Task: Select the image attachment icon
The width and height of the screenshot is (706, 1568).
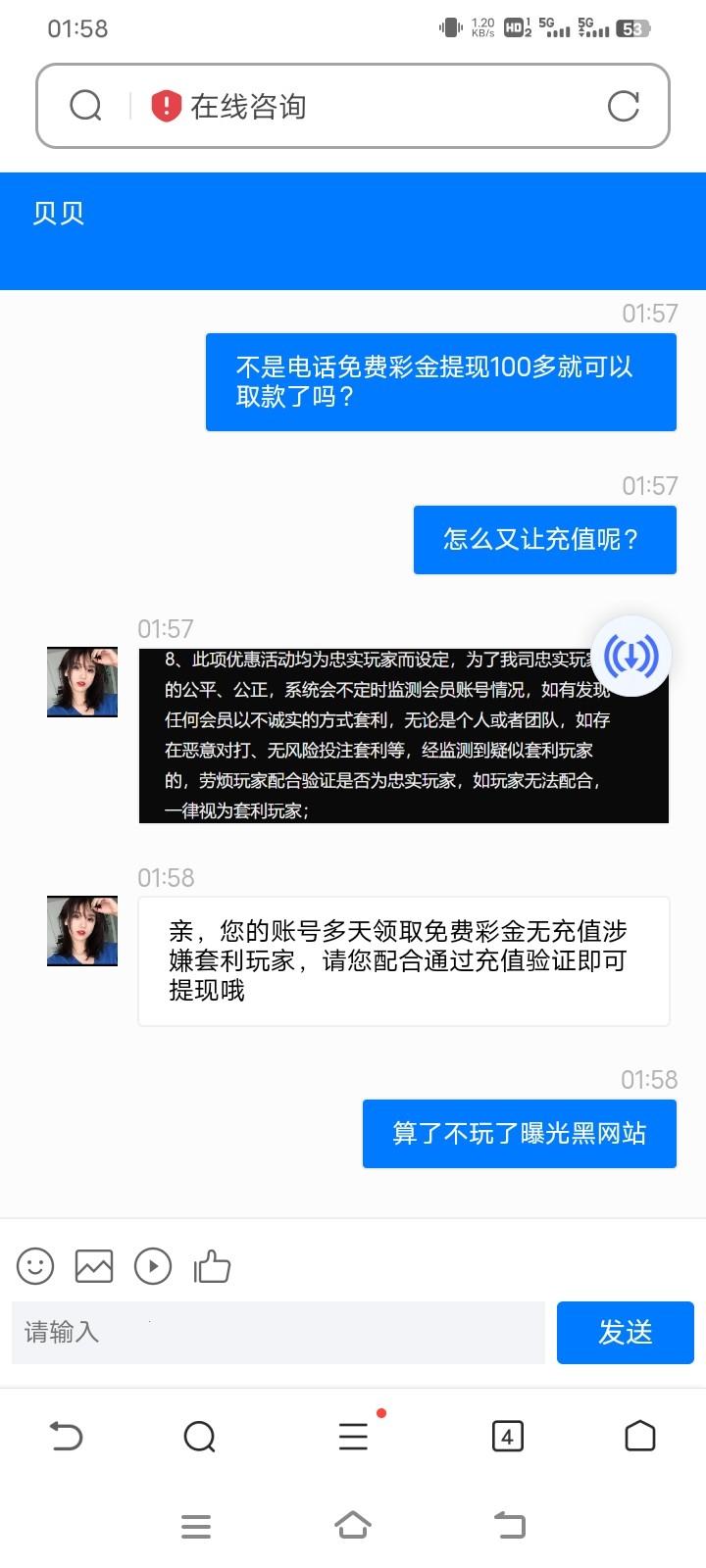Action: pyautogui.click(x=93, y=1265)
